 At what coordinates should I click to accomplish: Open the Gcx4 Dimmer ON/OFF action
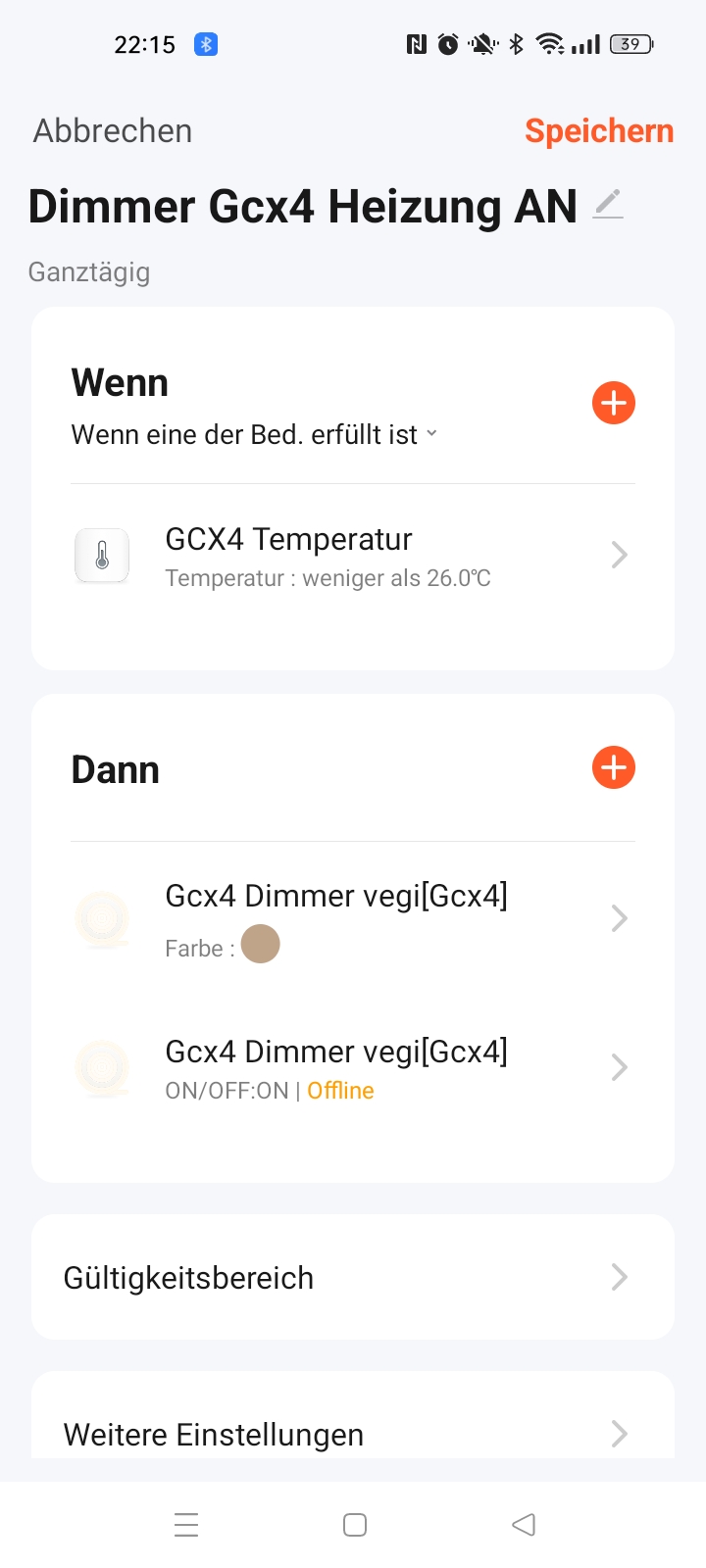(x=353, y=1068)
